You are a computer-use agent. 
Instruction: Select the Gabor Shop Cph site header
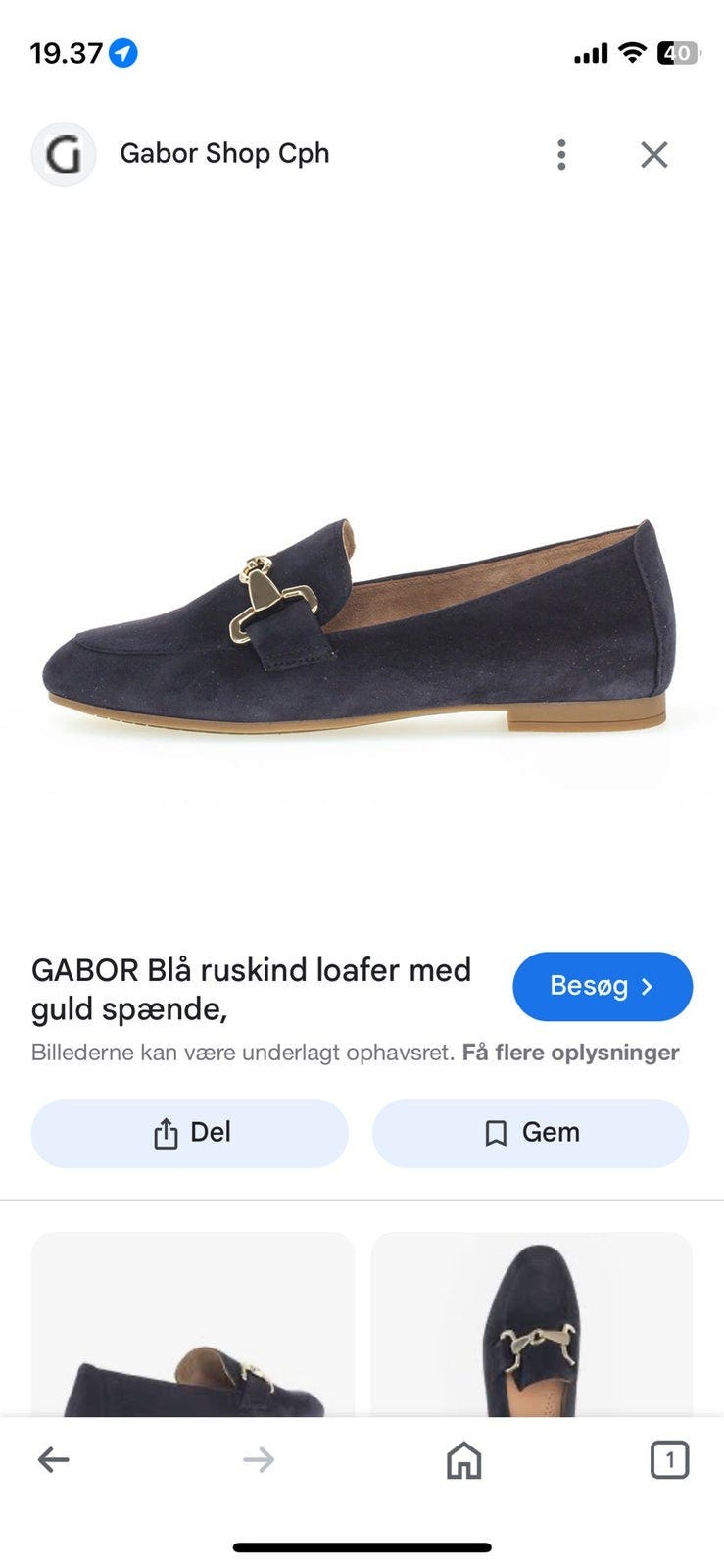(x=226, y=153)
